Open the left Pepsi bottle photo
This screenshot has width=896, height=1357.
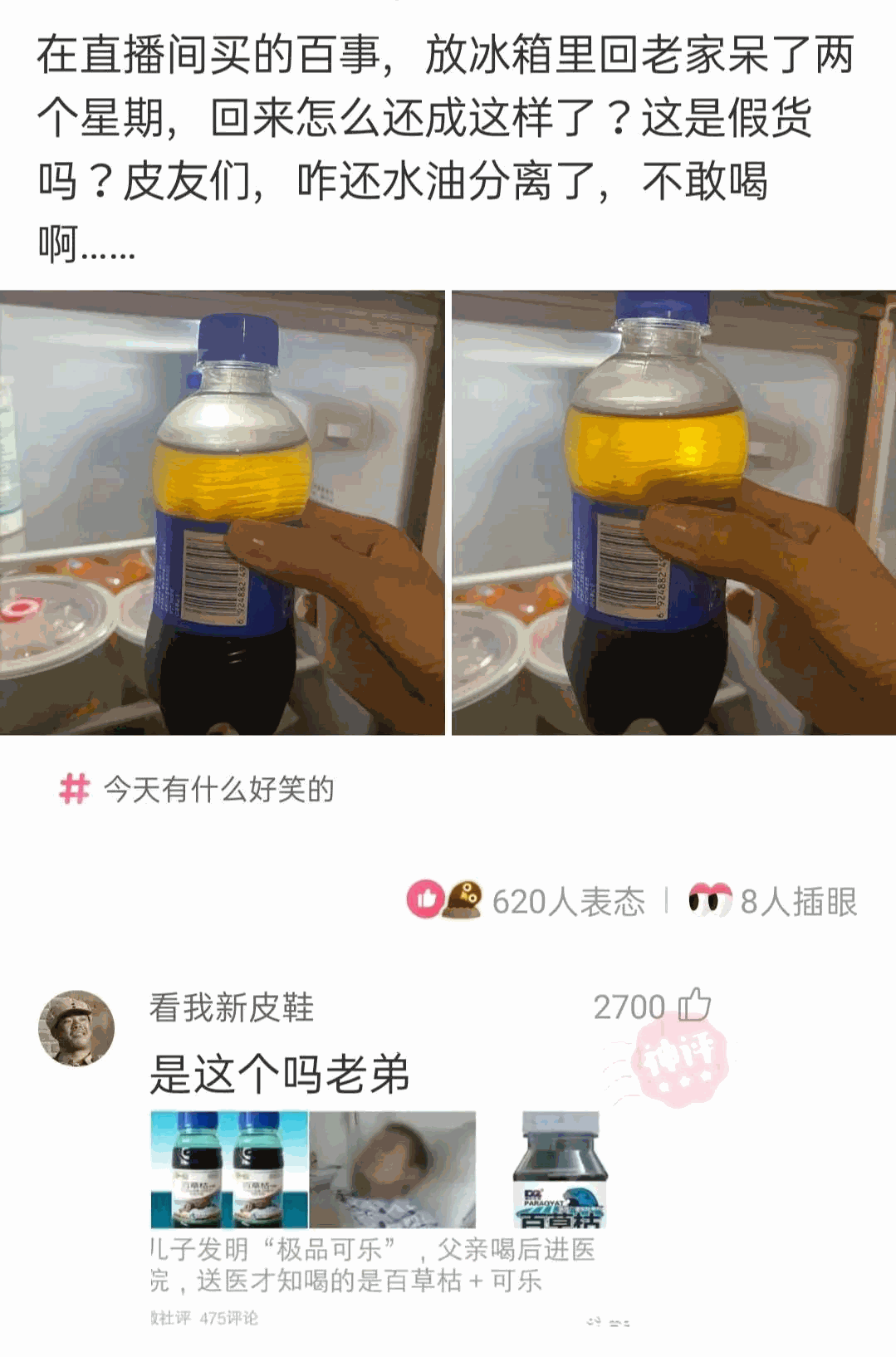pos(222,512)
